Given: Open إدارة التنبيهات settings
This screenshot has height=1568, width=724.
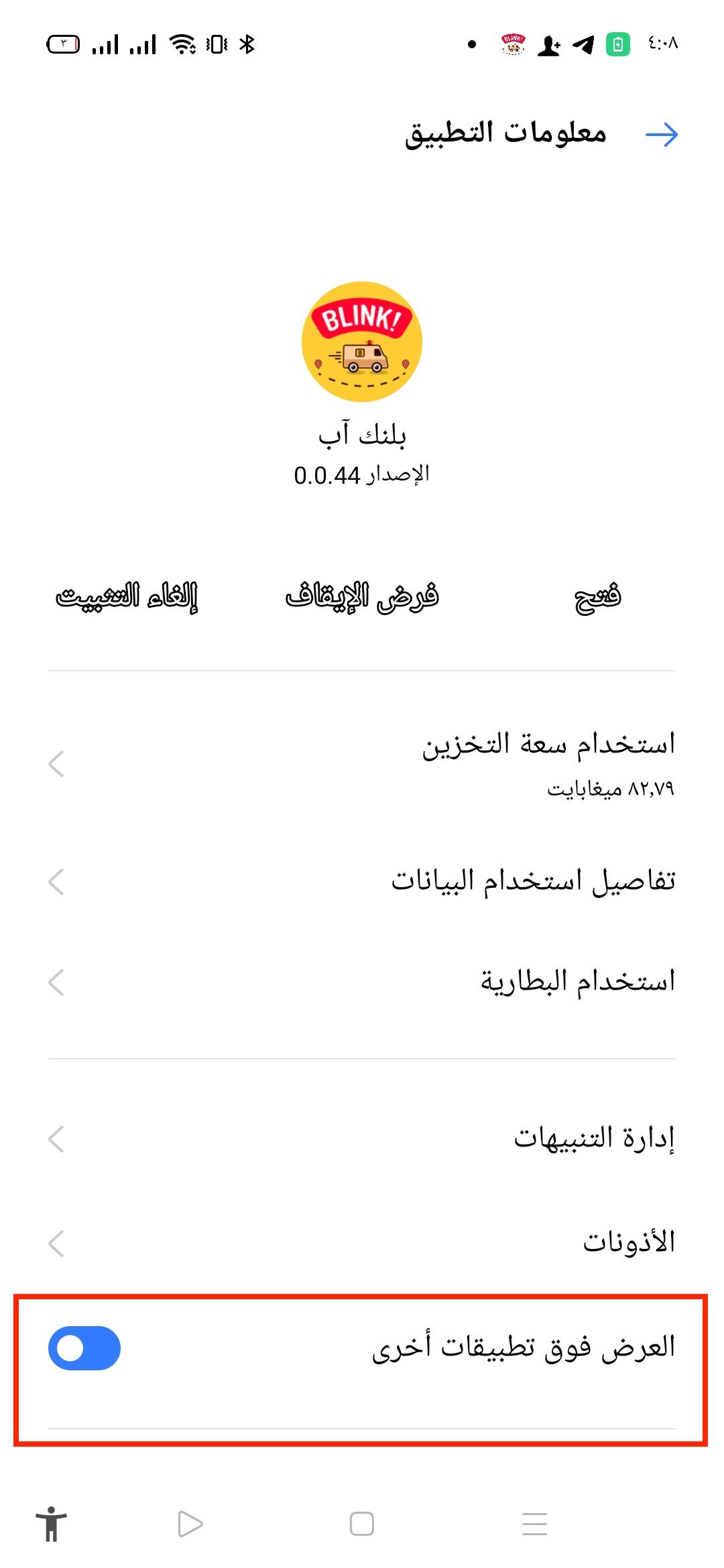Looking at the screenshot, I should point(362,1138).
